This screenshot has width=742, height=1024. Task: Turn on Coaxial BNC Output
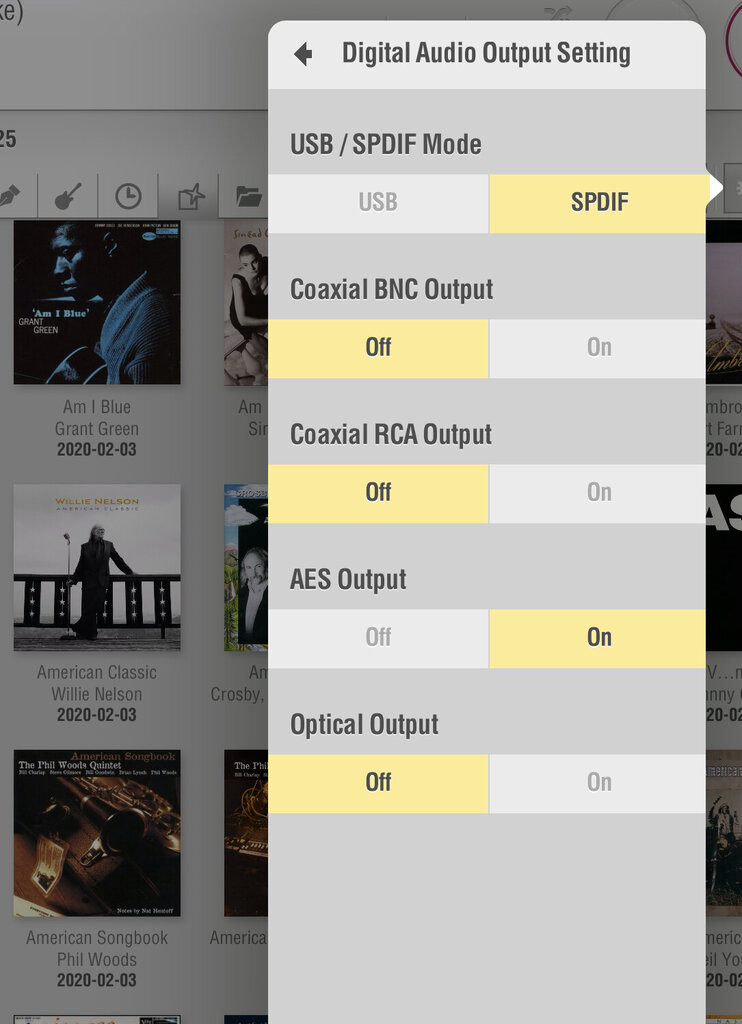[x=598, y=347]
